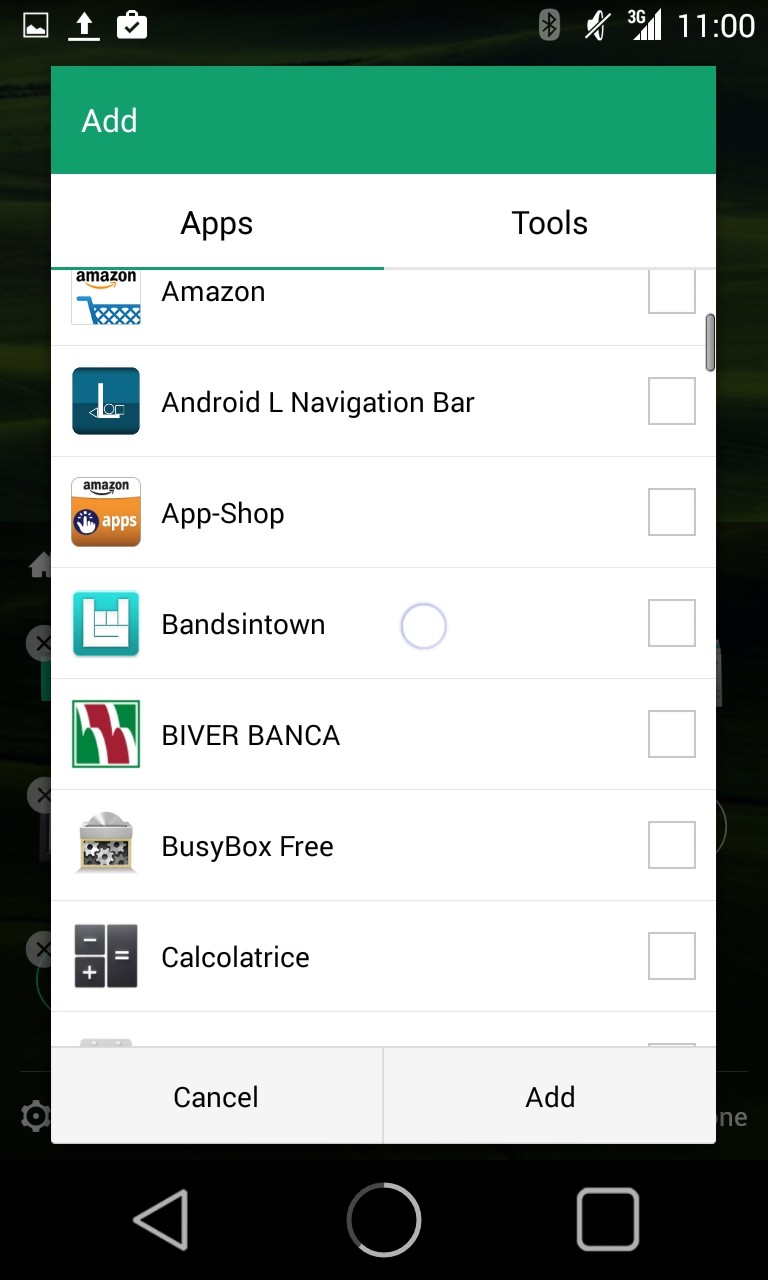Open recent apps from the navigation bar
Viewport: 768px width, 1280px height.
[607, 1219]
